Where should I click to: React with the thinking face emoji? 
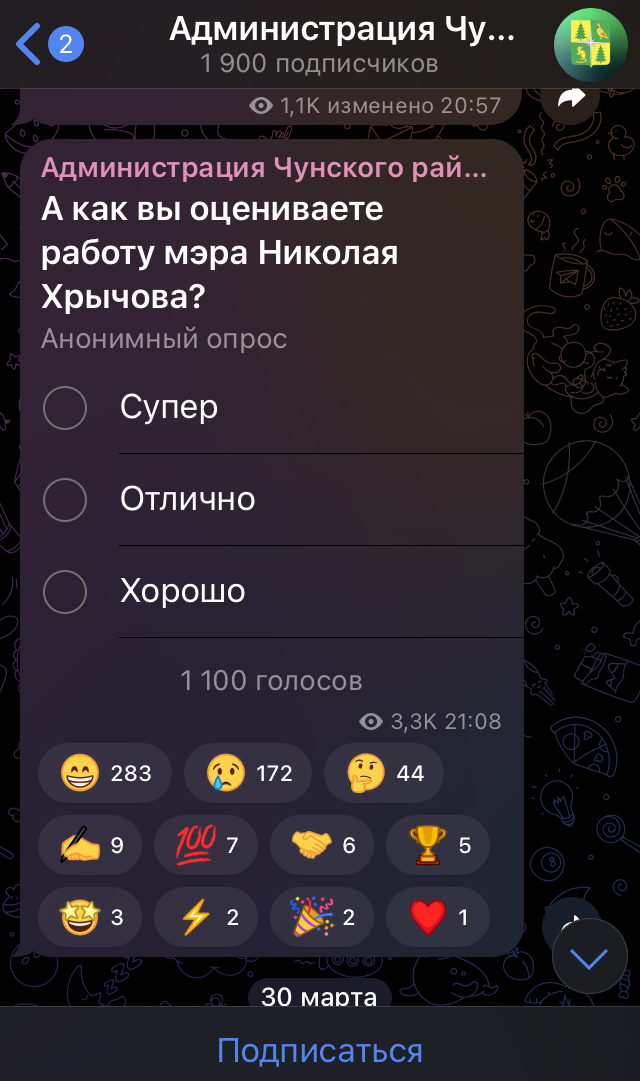[383, 773]
